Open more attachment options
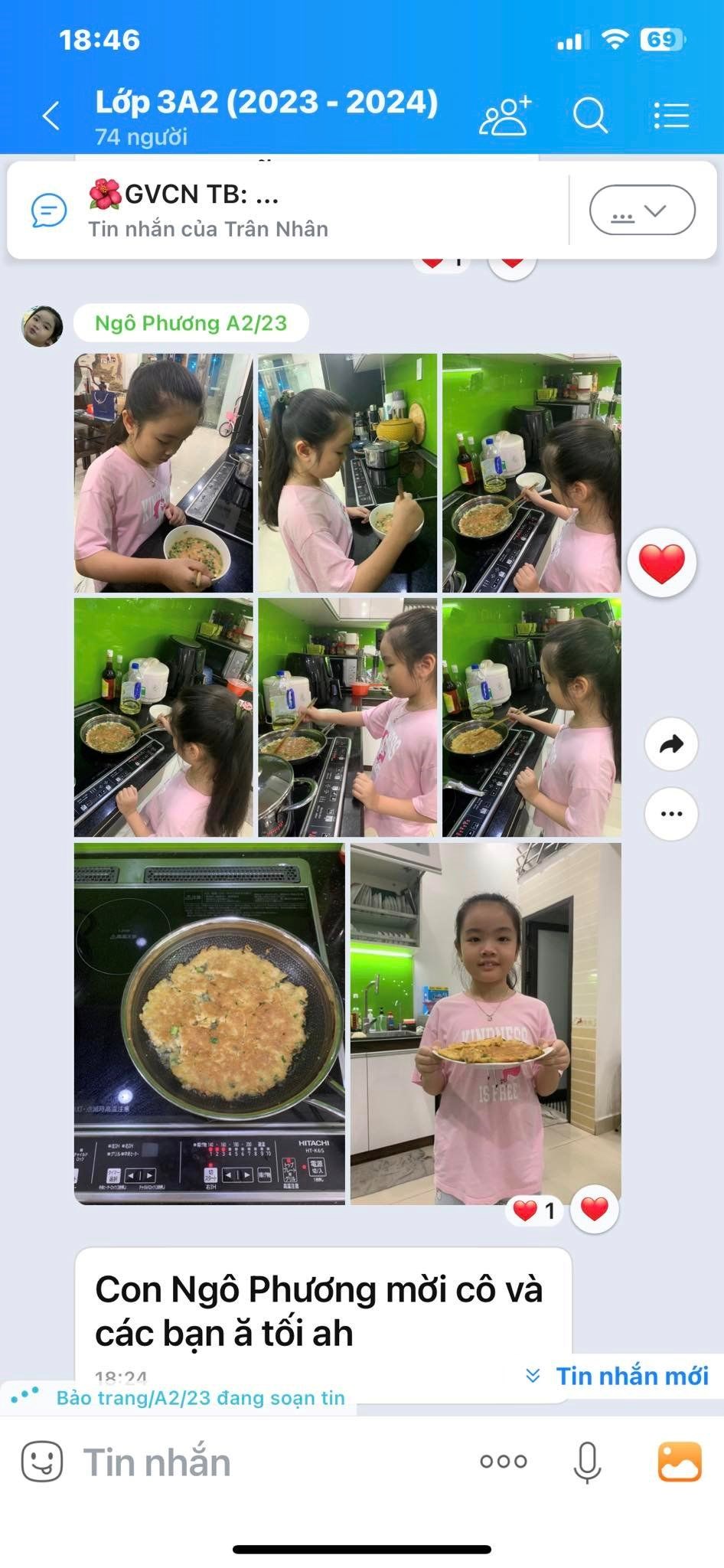This screenshot has height=1568, width=724. pyautogui.click(x=503, y=1462)
